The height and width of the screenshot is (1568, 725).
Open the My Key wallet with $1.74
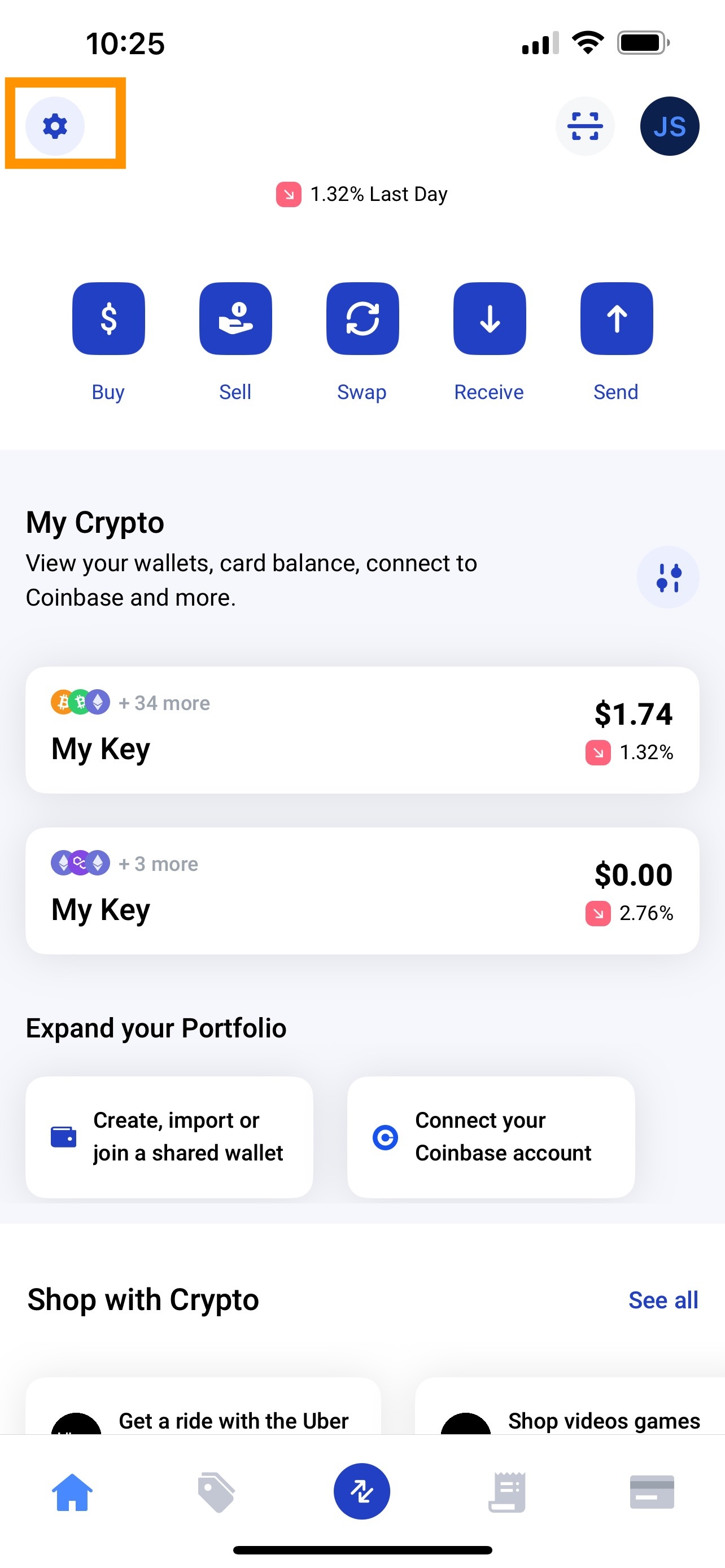[362, 730]
